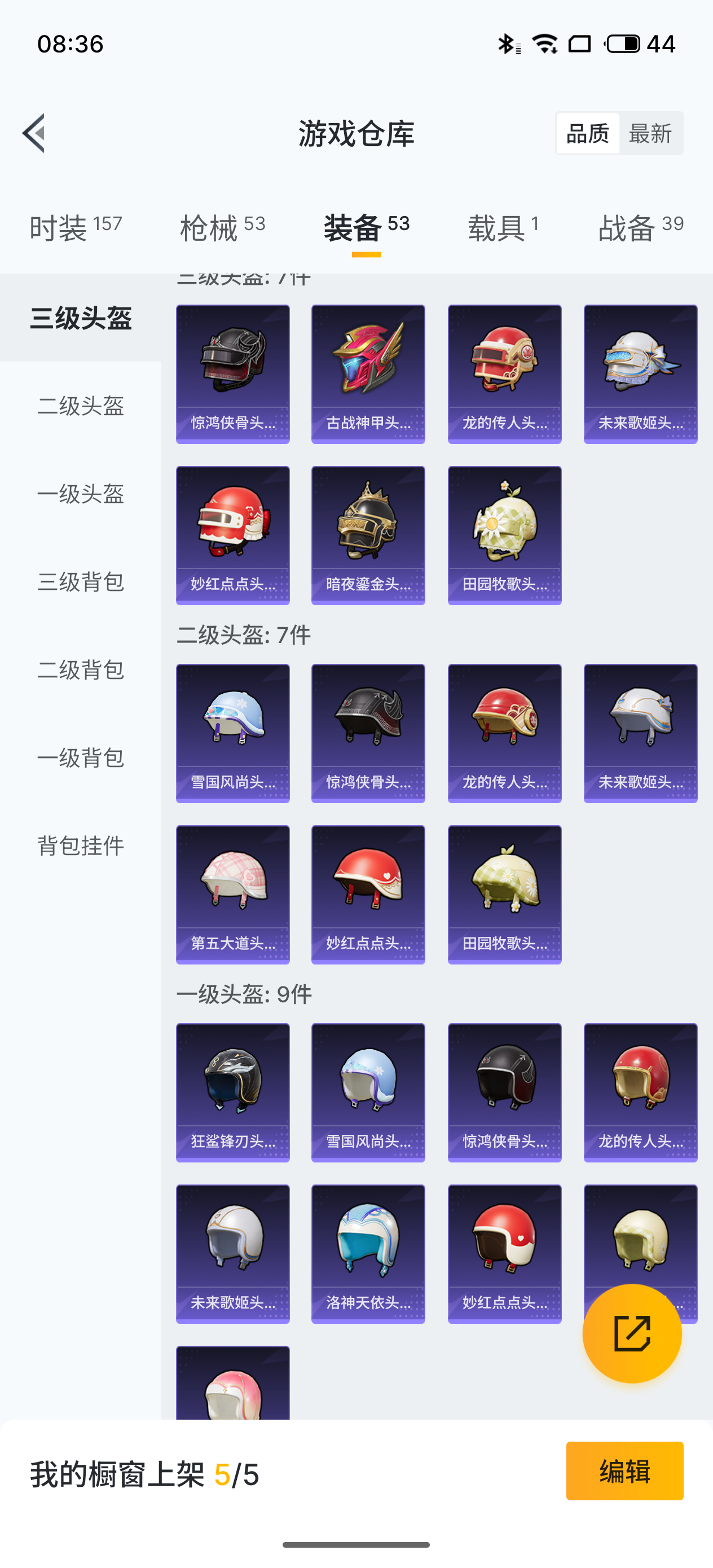This screenshot has width=713, height=1568.
Task: Show the 一级背包 category
Action: pyautogui.click(x=80, y=758)
